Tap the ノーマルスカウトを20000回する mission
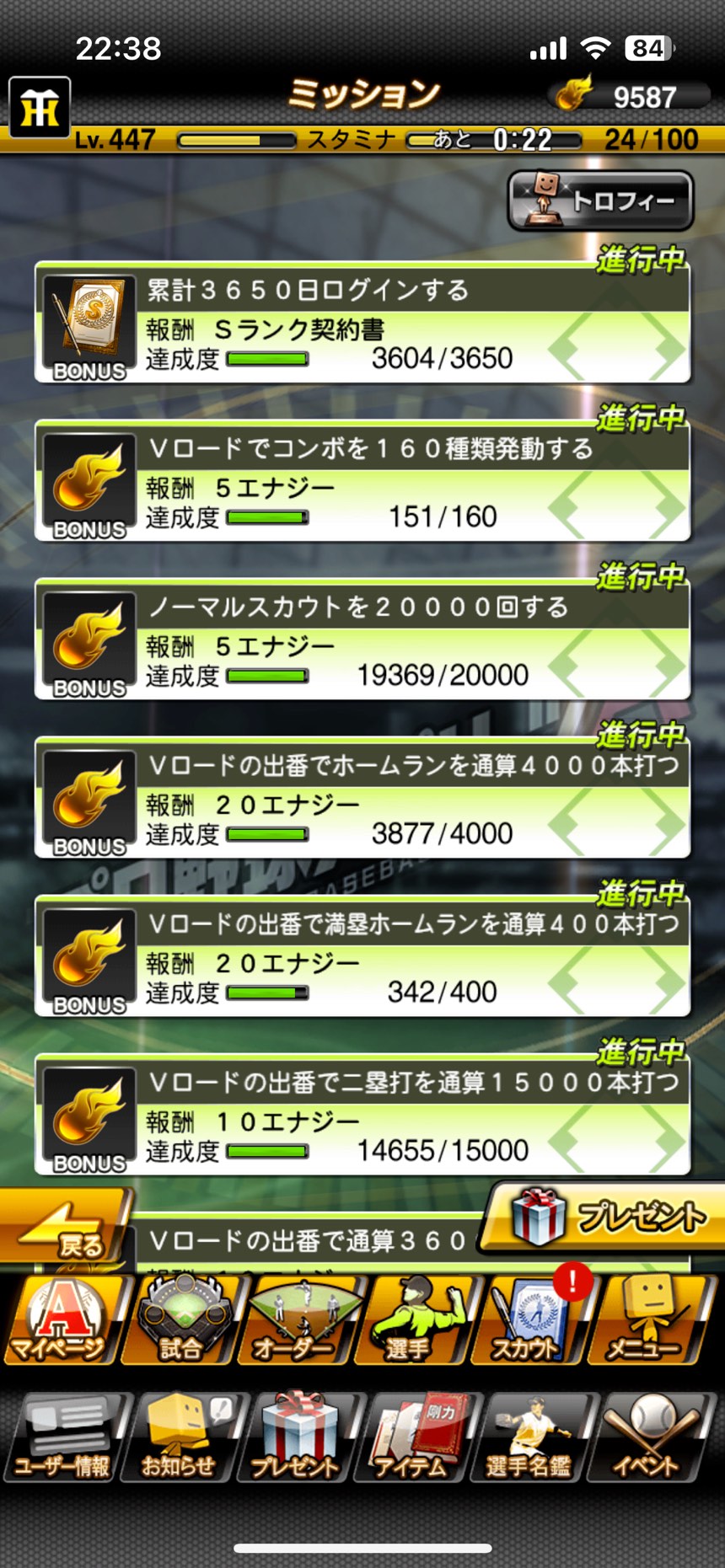Image resolution: width=725 pixels, height=1568 pixels. point(362,642)
